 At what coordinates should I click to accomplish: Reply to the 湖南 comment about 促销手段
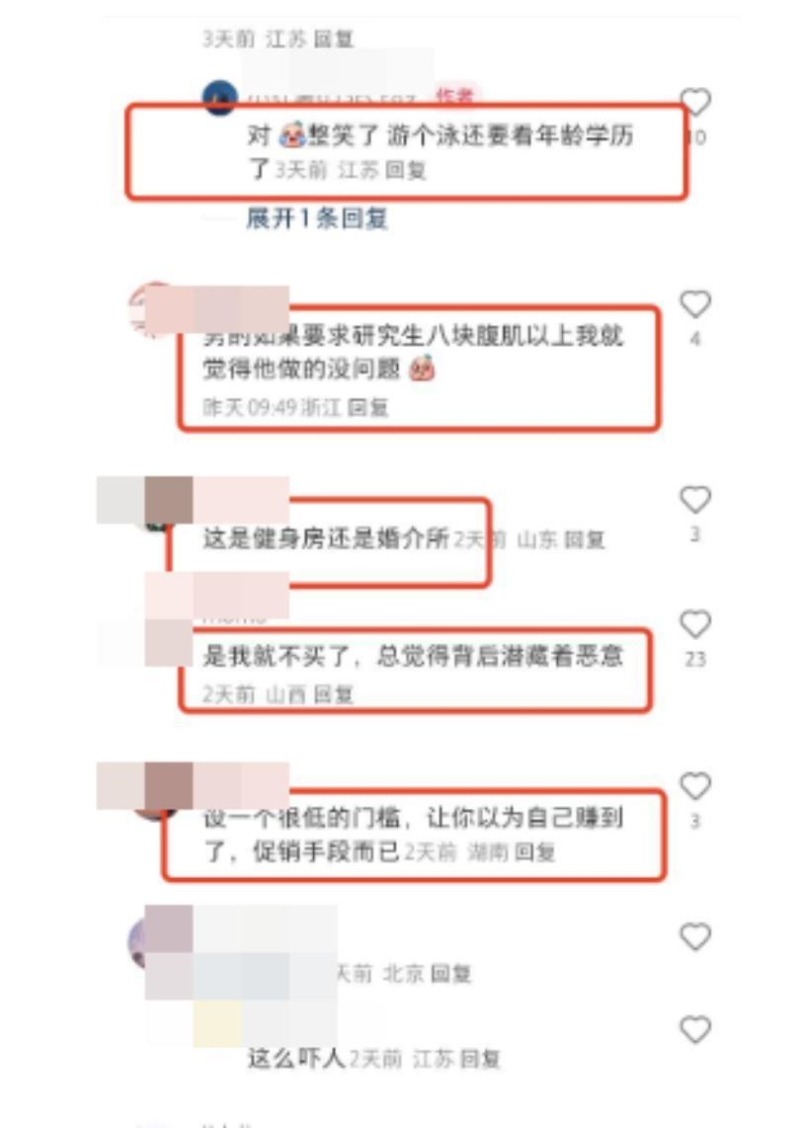(535, 853)
